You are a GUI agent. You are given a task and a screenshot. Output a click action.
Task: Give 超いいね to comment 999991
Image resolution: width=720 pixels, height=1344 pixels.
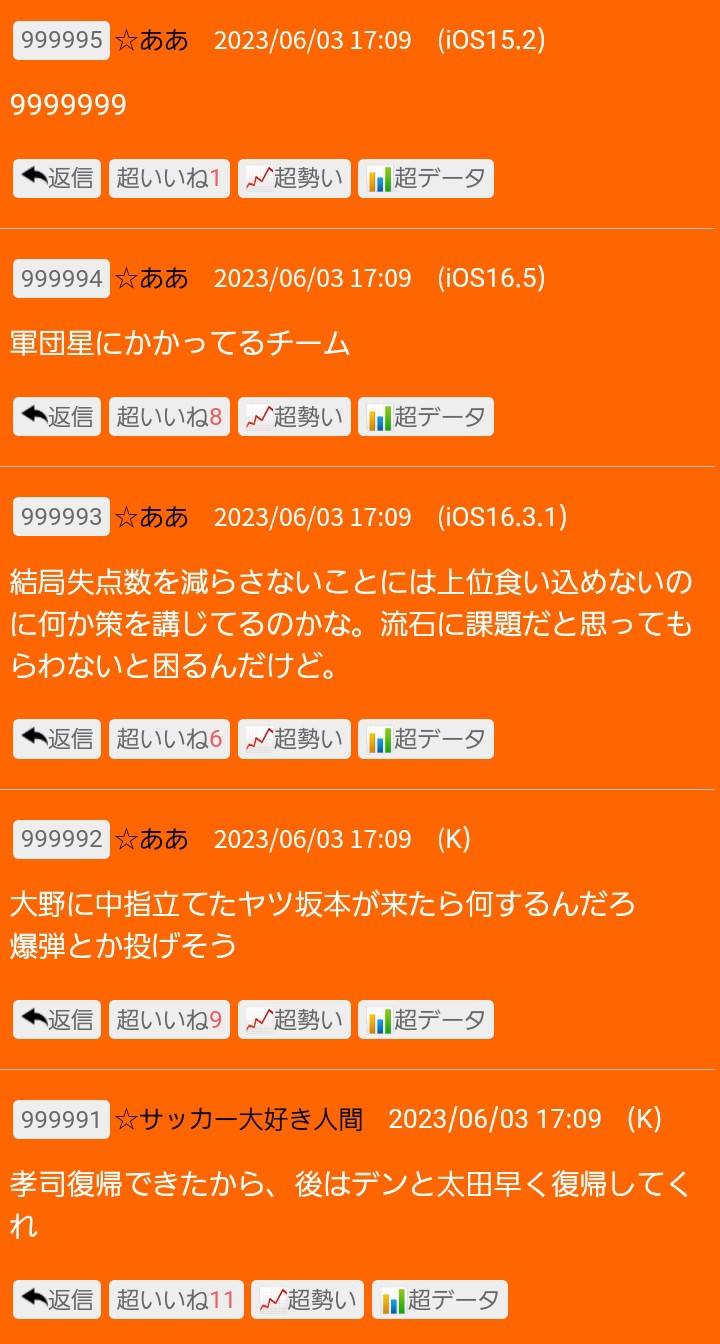click(176, 1300)
